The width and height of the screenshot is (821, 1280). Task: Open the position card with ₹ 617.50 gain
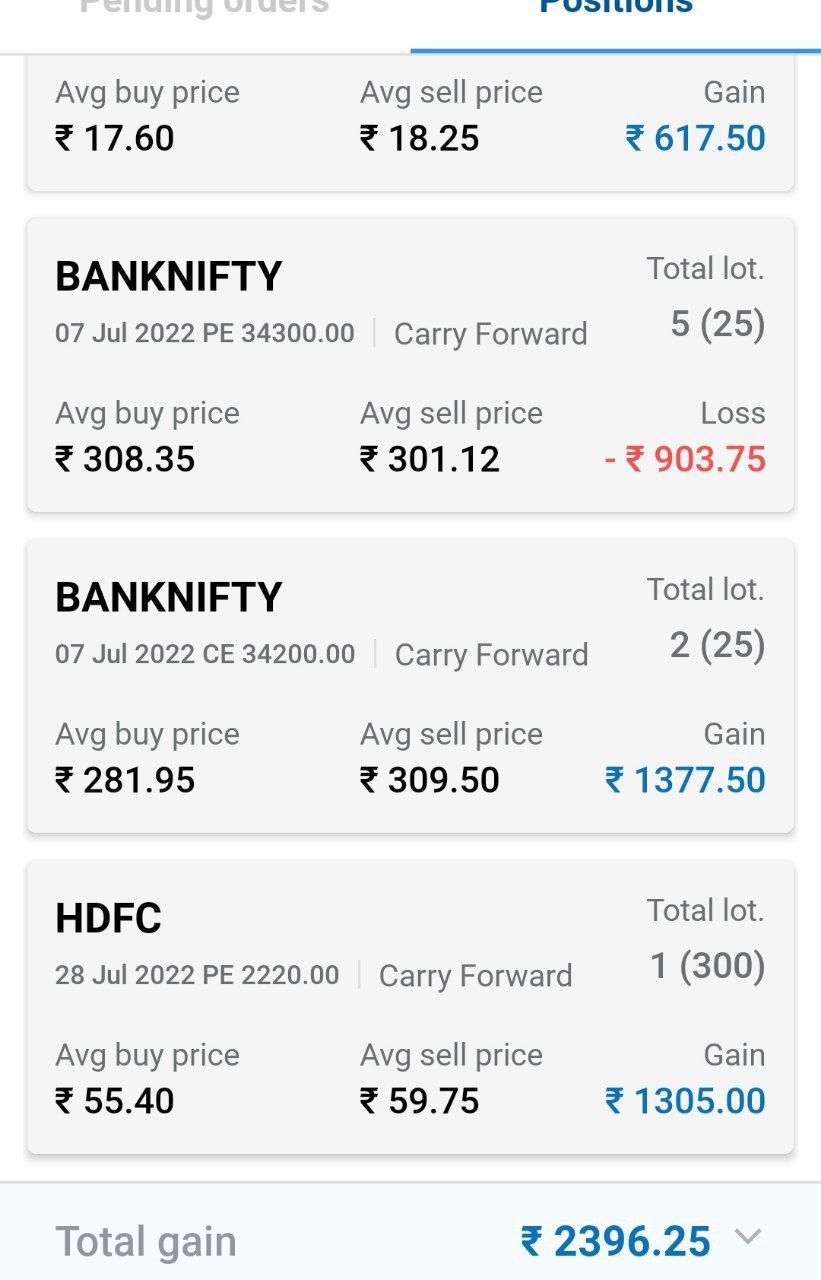click(410, 120)
